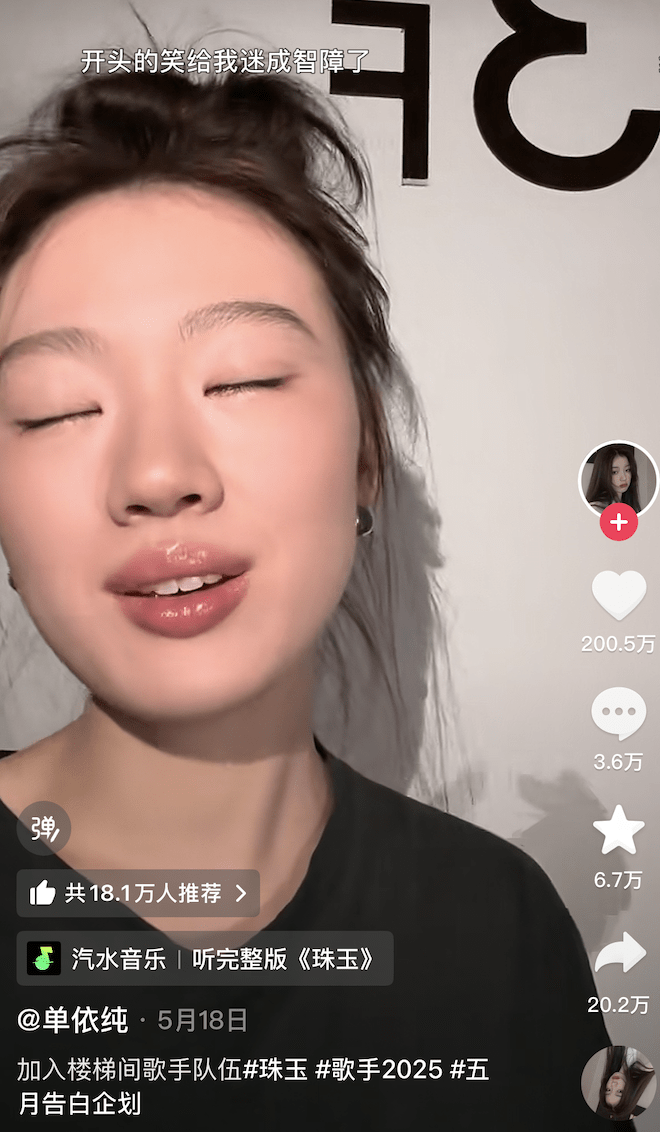The width and height of the screenshot is (660, 1132).
Task: Open the #珠玉 hashtag
Action: (x=277, y=1069)
